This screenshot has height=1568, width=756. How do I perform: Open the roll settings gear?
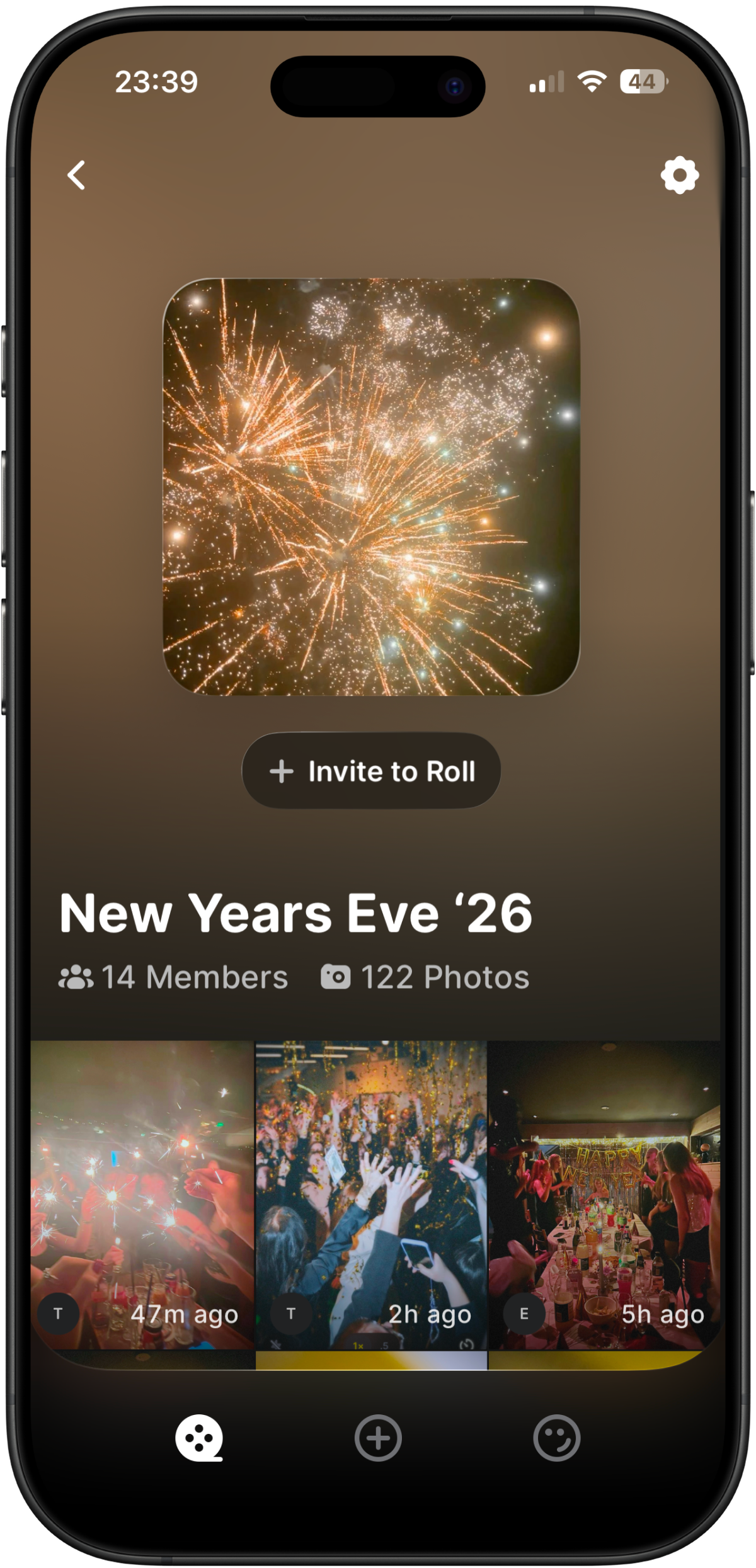point(679,175)
